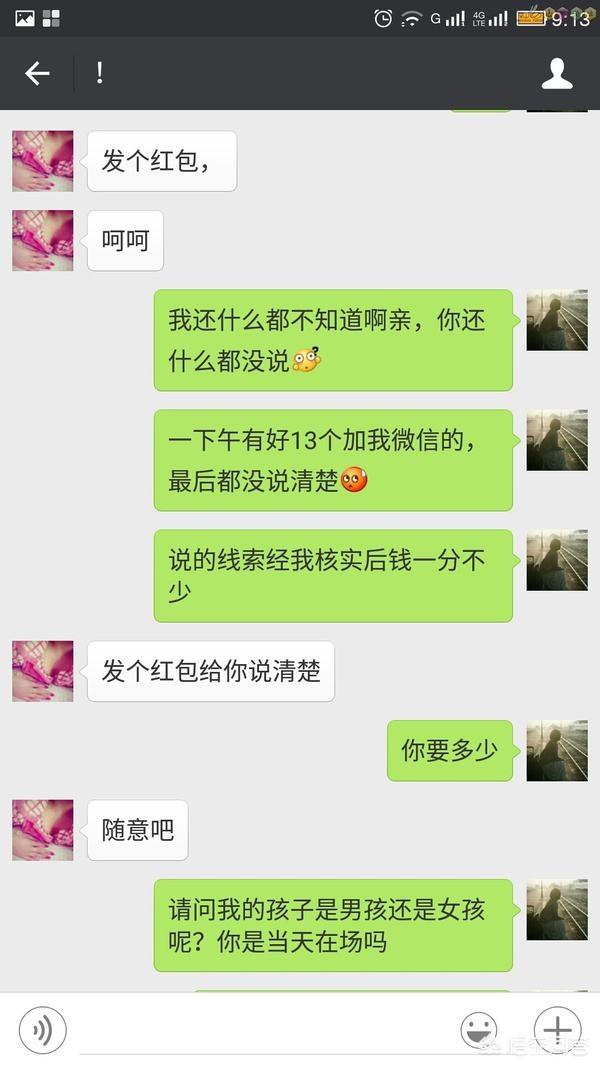Open the chat info profile icon

[556, 73]
